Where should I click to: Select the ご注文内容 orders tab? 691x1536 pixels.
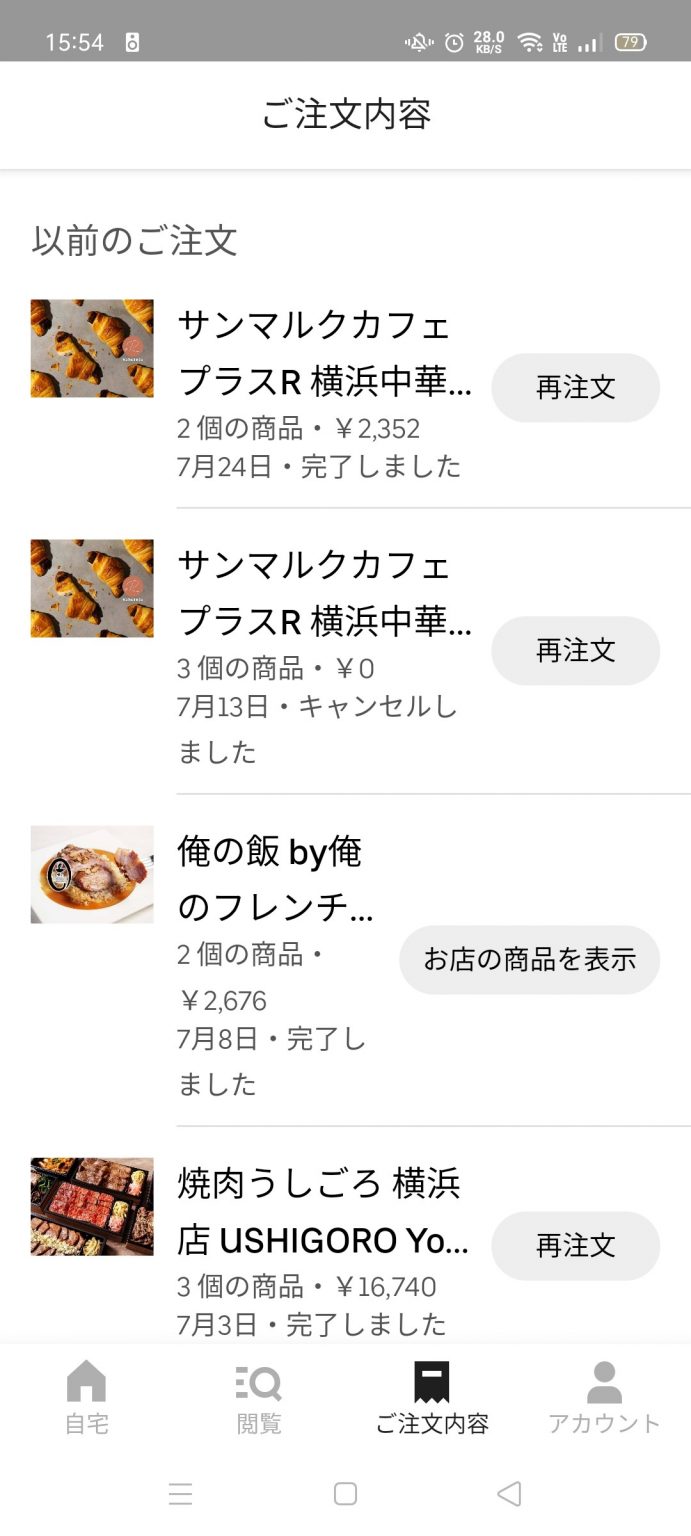(432, 1398)
